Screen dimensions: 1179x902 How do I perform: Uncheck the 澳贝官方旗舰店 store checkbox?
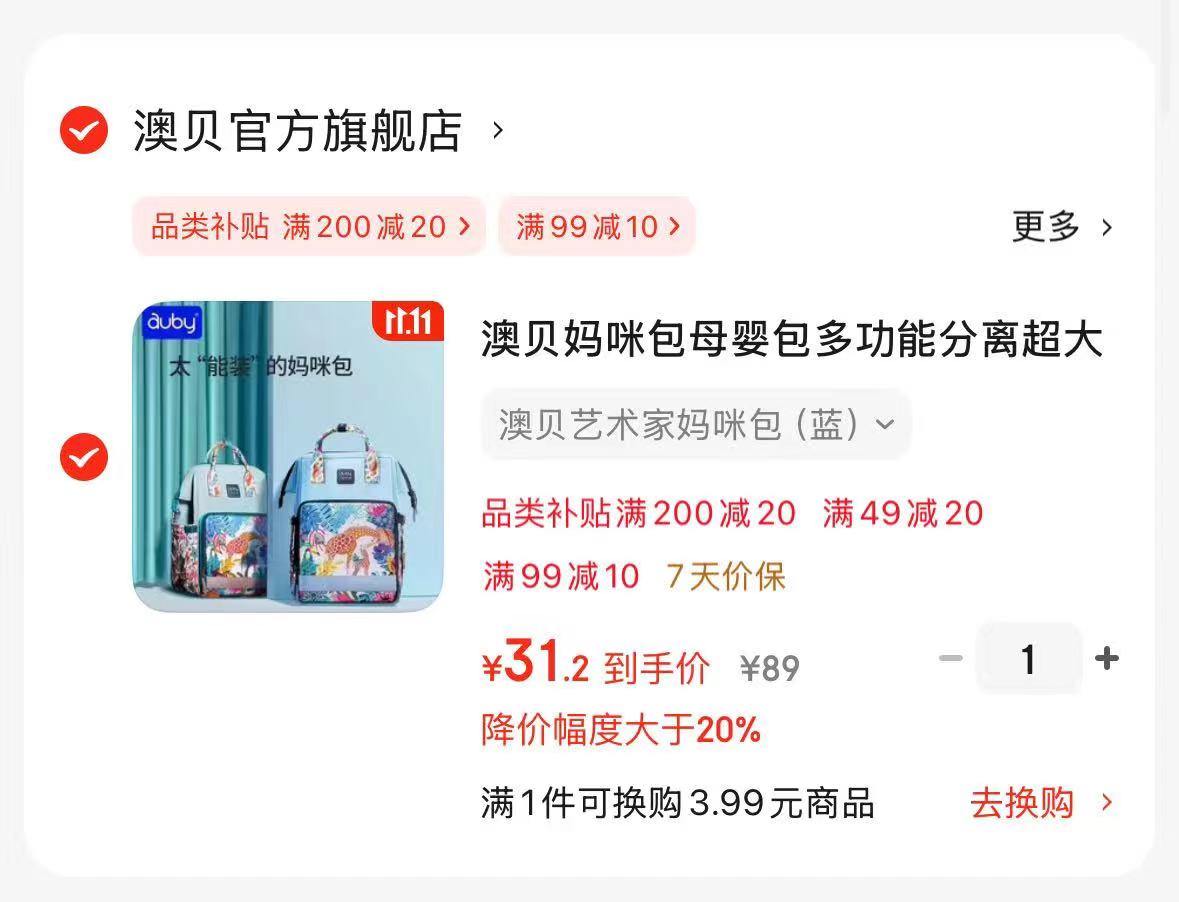pyautogui.click(x=84, y=130)
